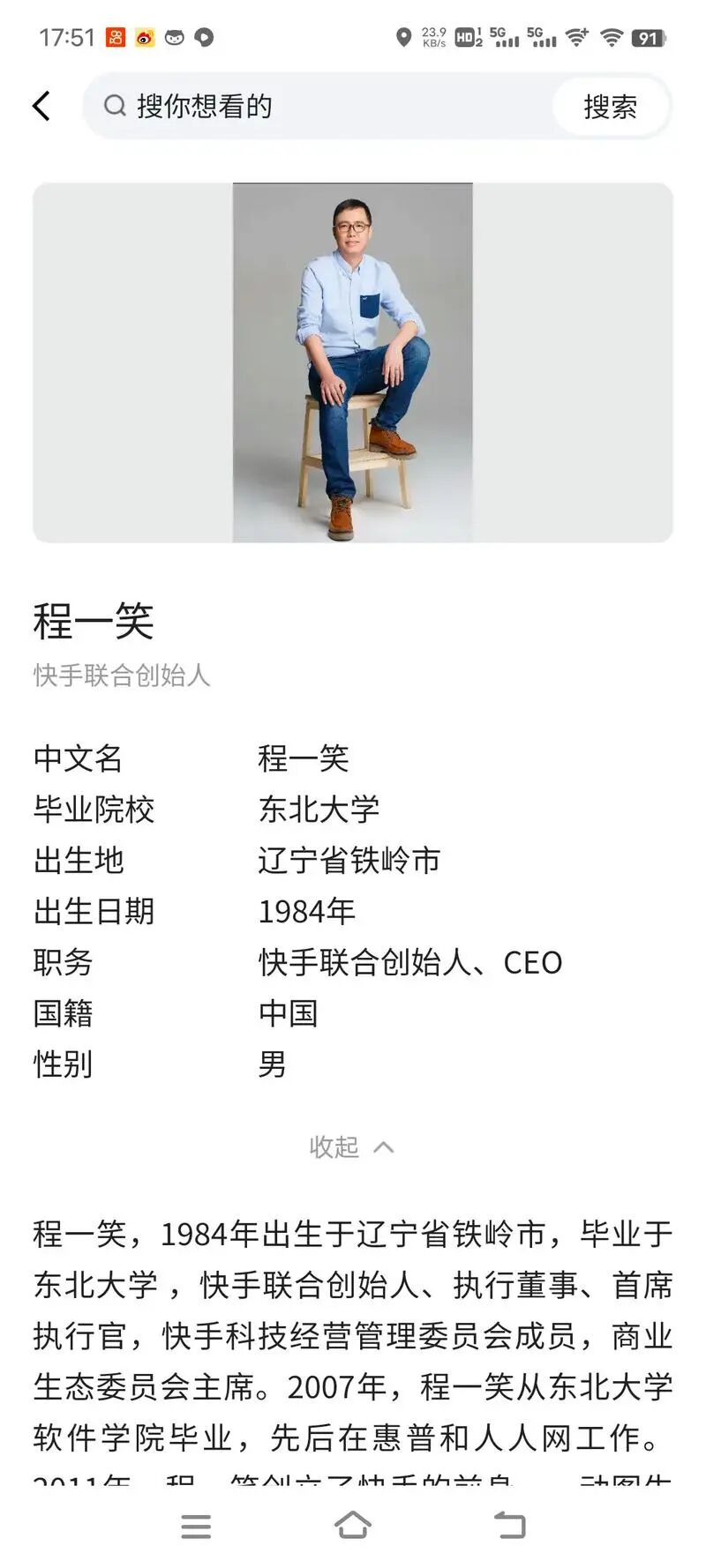Tap the cat mascot app icon in the status bar

tap(176, 39)
